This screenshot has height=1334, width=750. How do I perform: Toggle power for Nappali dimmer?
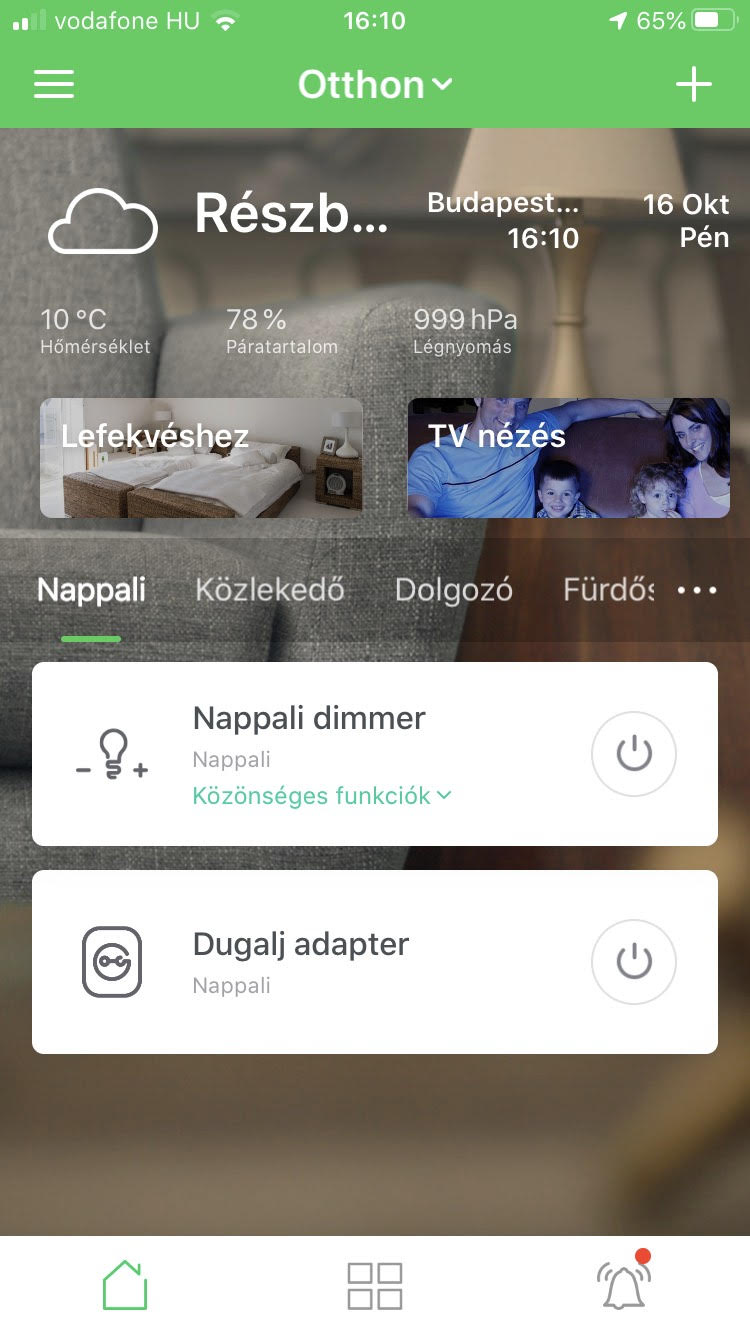634,754
